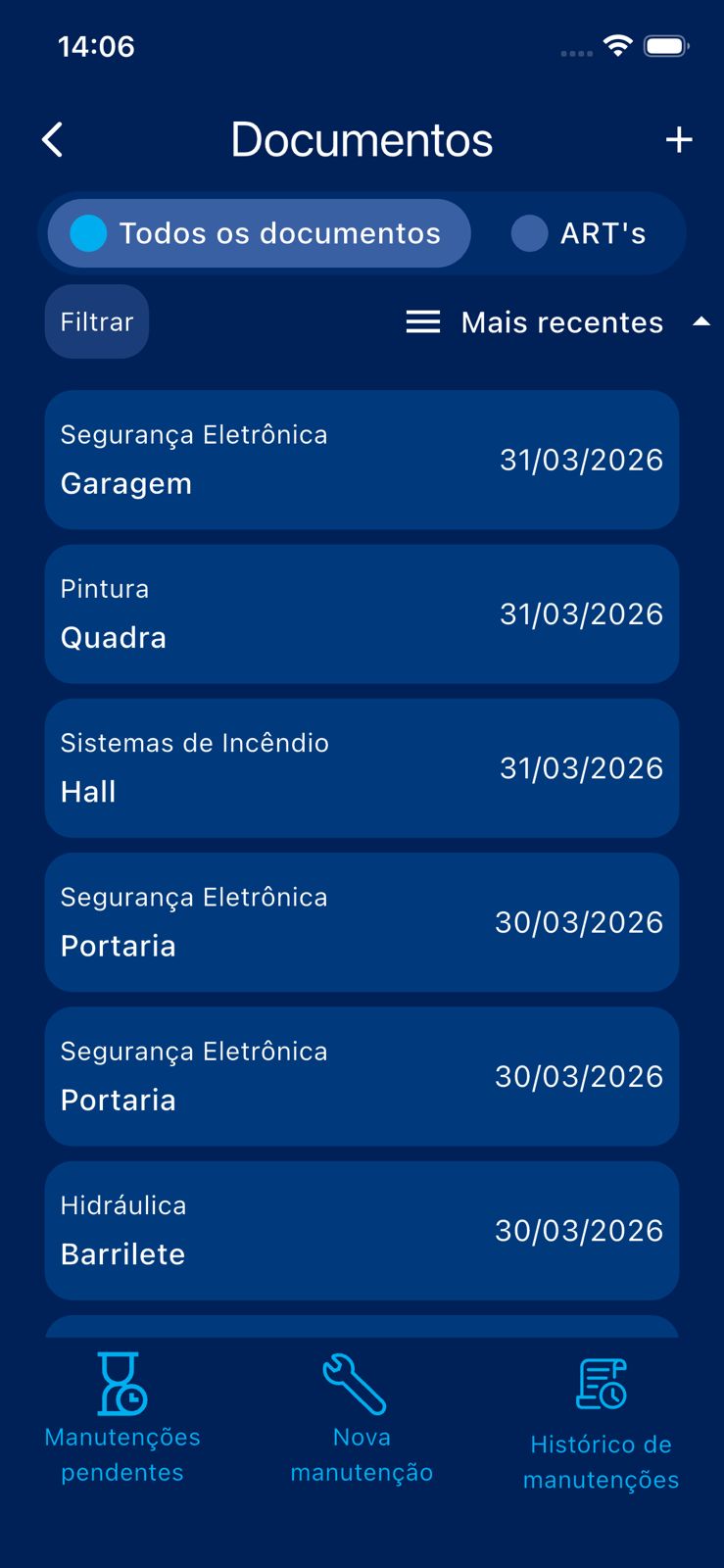724x1568 pixels.
Task: View the Histórico de manutenções
Action: point(601,1423)
